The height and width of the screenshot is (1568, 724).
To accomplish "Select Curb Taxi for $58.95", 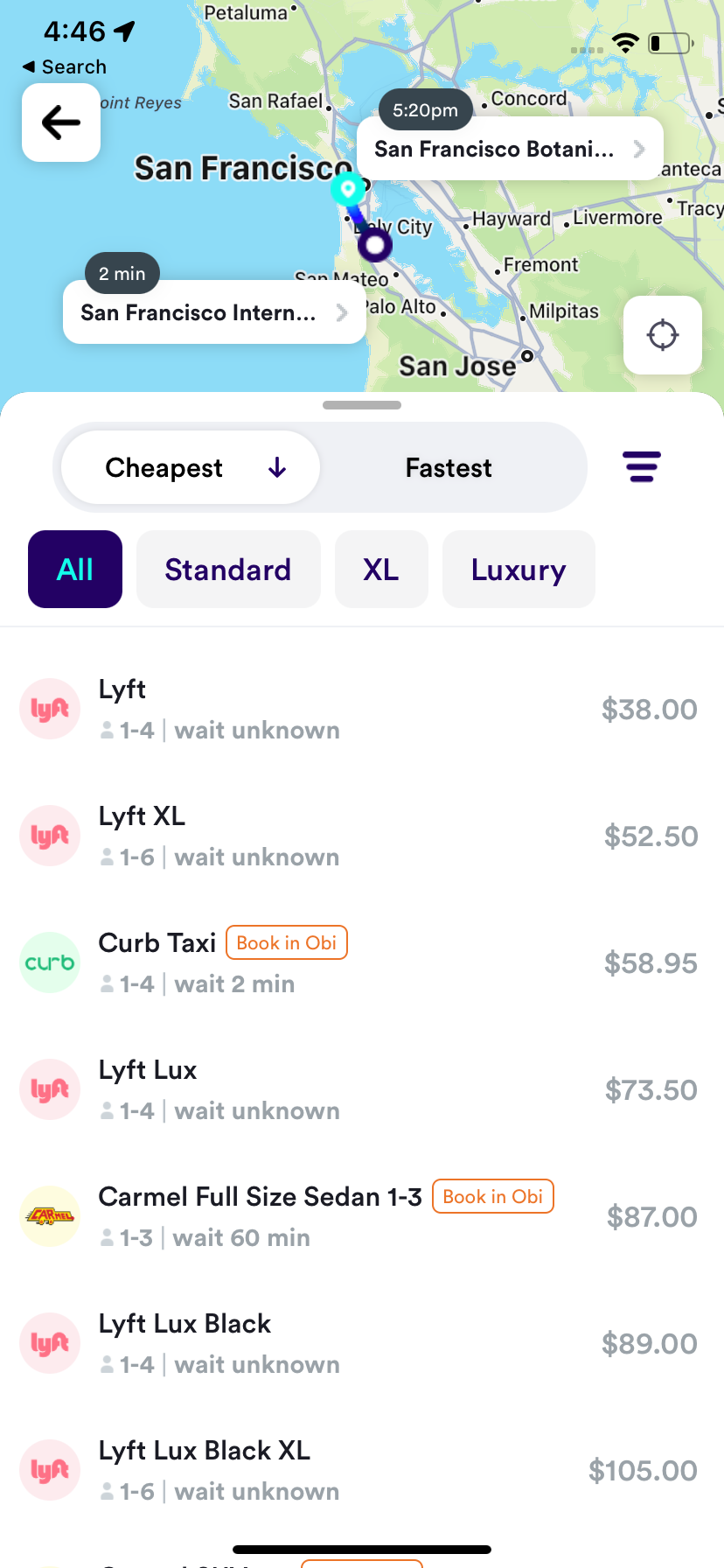I will 362,963.
